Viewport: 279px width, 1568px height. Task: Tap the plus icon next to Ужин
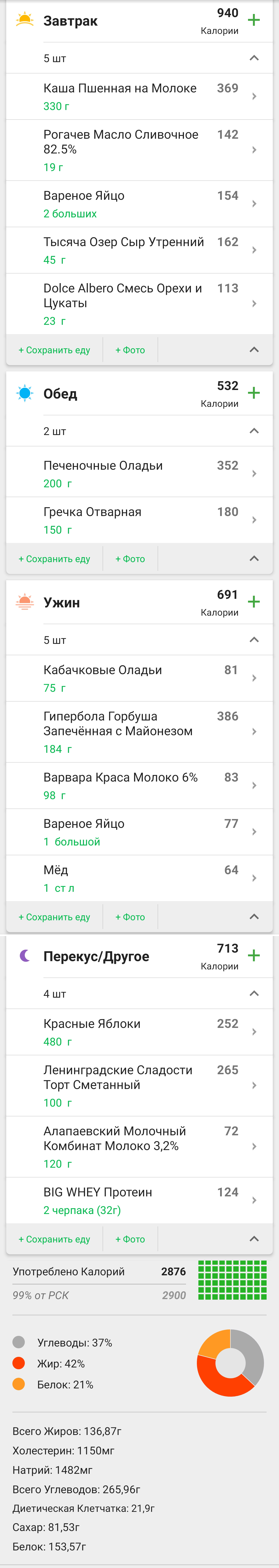pos(253,601)
